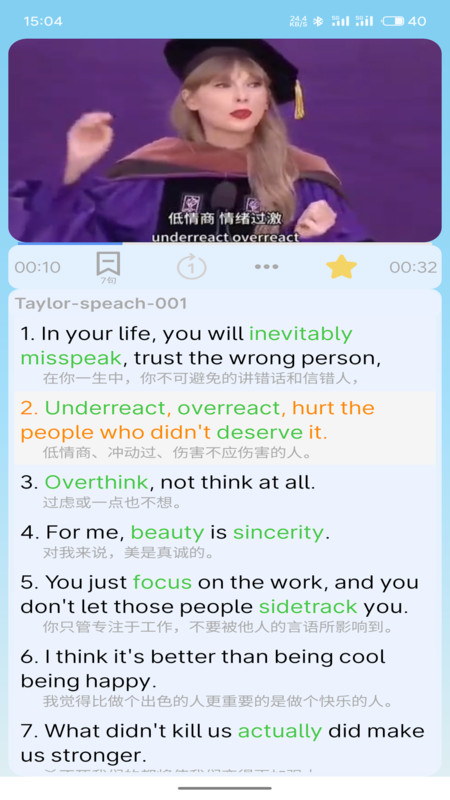Viewport: 450px width, 800px height.
Task: Look up the highlighted word inevitably
Action: (x=301, y=334)
